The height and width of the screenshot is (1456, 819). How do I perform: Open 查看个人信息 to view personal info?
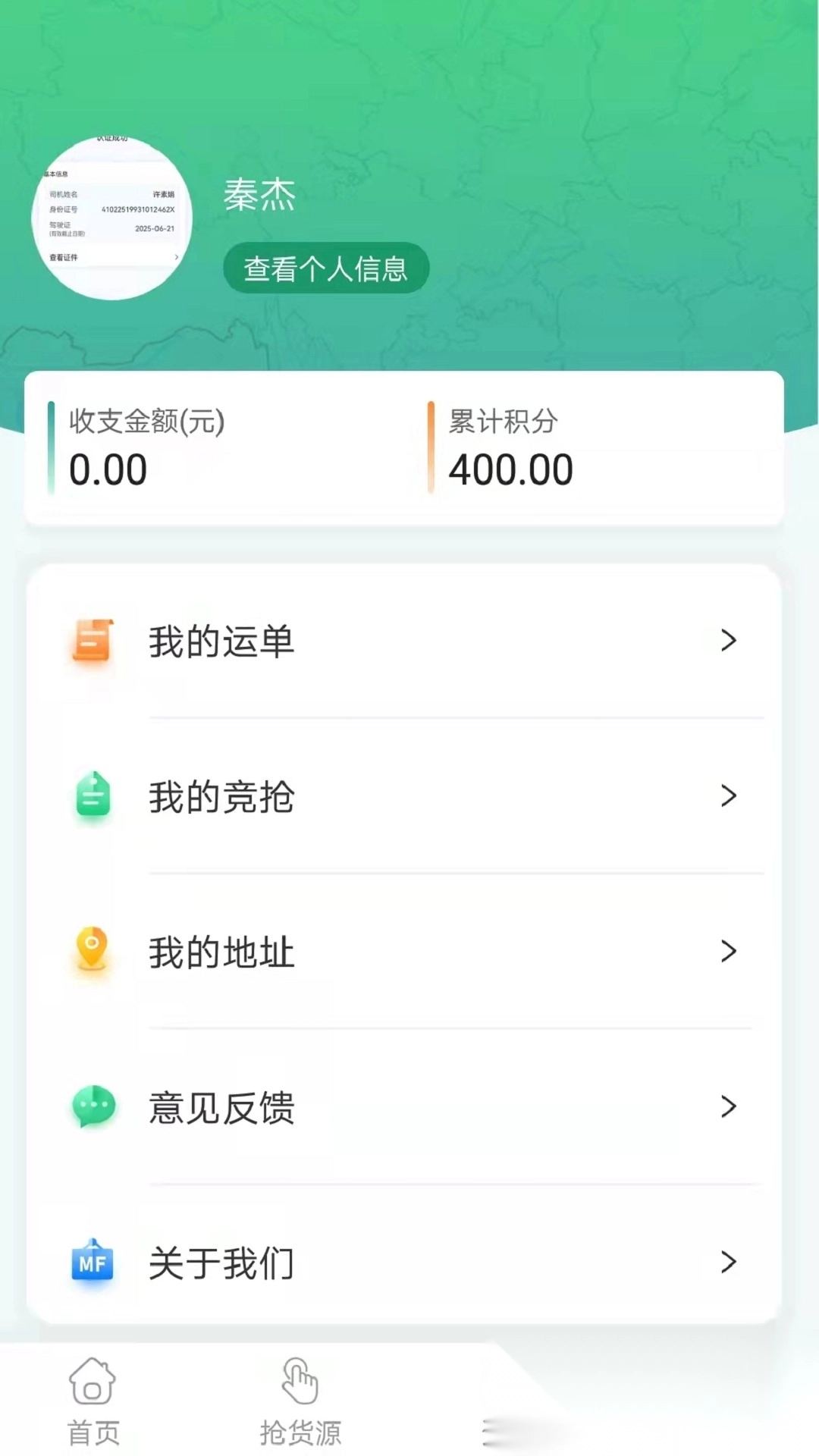click(x=326, y=268)
